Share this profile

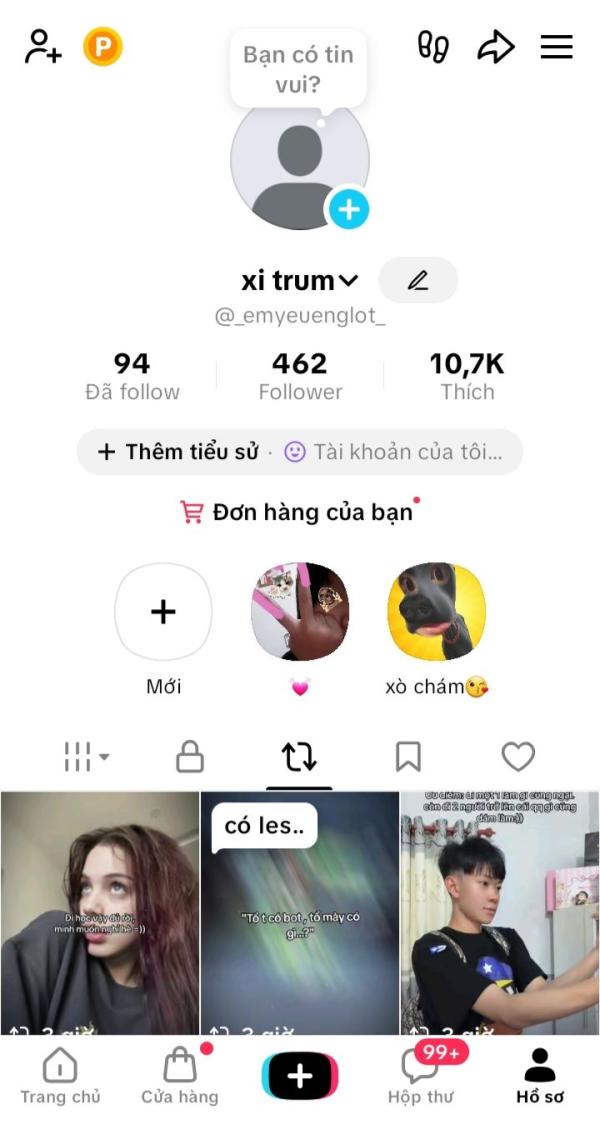coord(495,47)
